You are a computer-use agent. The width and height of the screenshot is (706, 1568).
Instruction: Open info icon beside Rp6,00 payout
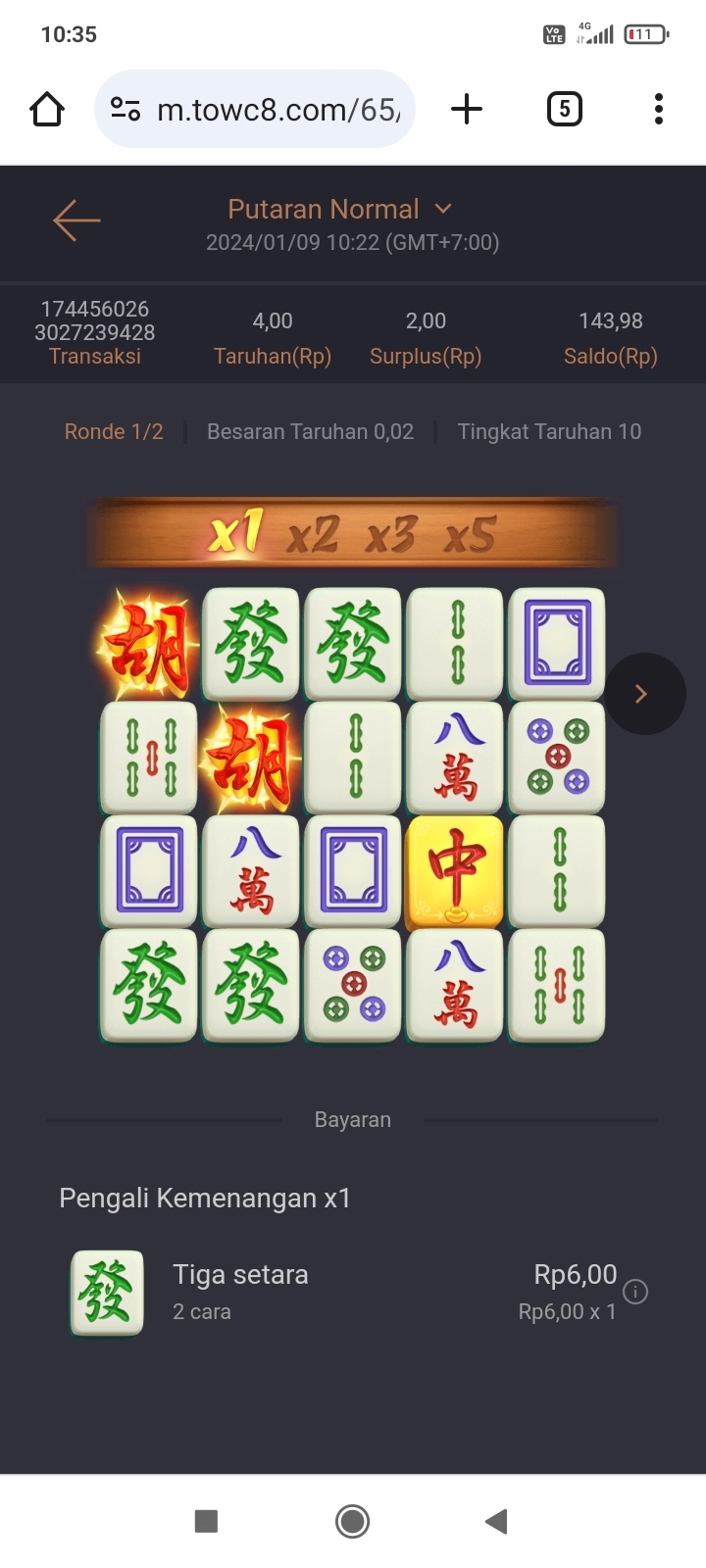coord(635,1292)
